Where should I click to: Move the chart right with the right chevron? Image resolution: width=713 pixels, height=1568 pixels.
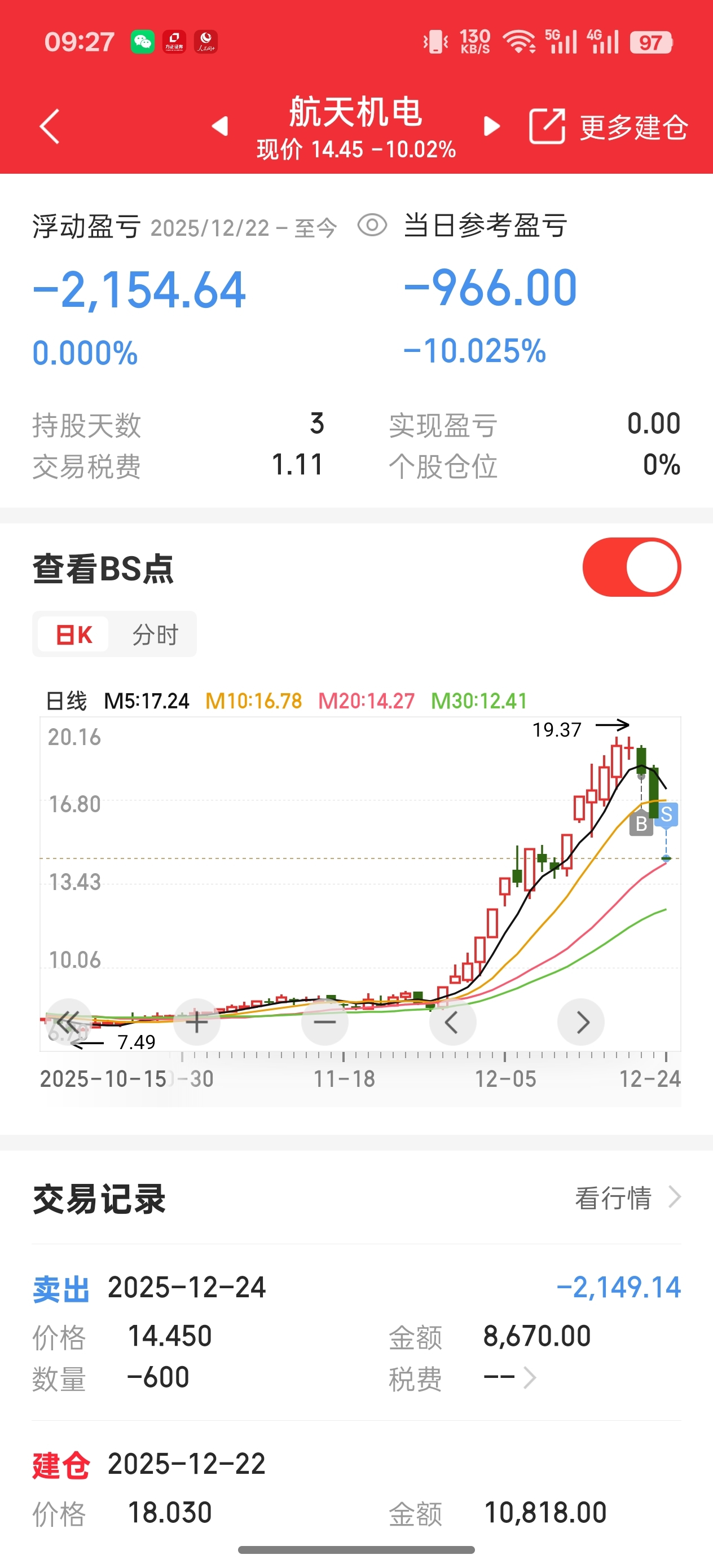point(581,1022)
